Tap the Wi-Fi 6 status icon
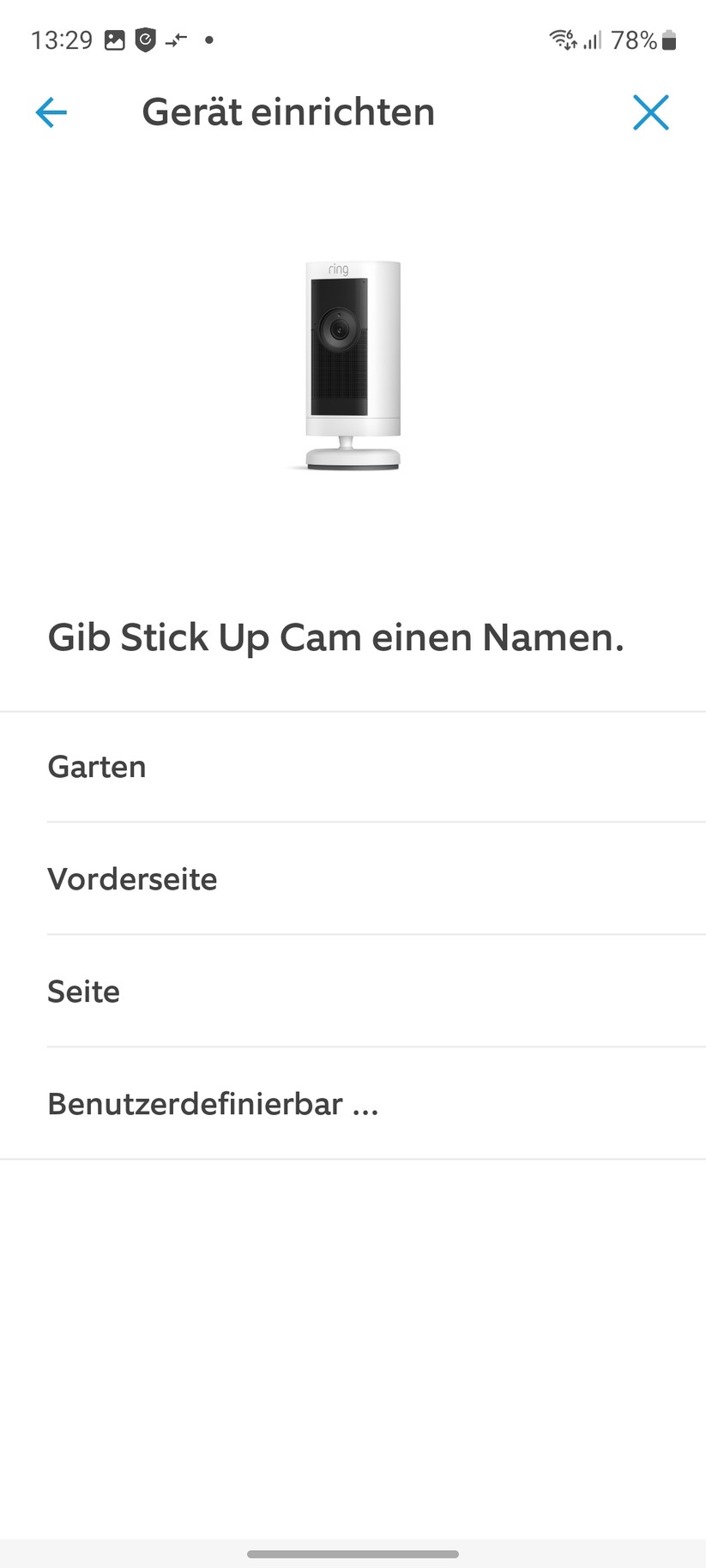Image resolution: width=706 pixels, height=1568 pixels. pos(562,39)
